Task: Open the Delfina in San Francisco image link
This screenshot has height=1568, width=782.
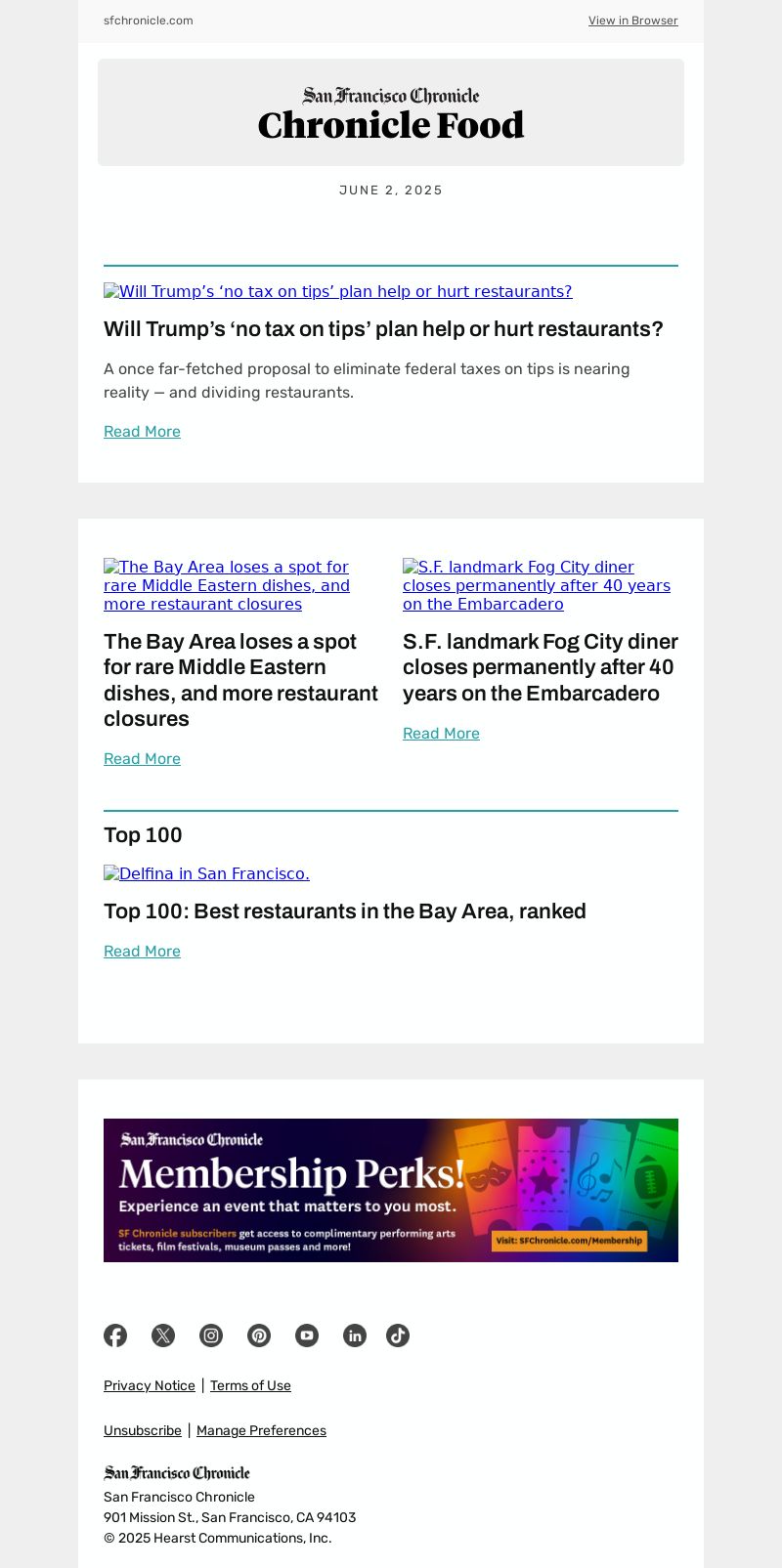Action: click(x=206, y=873)
